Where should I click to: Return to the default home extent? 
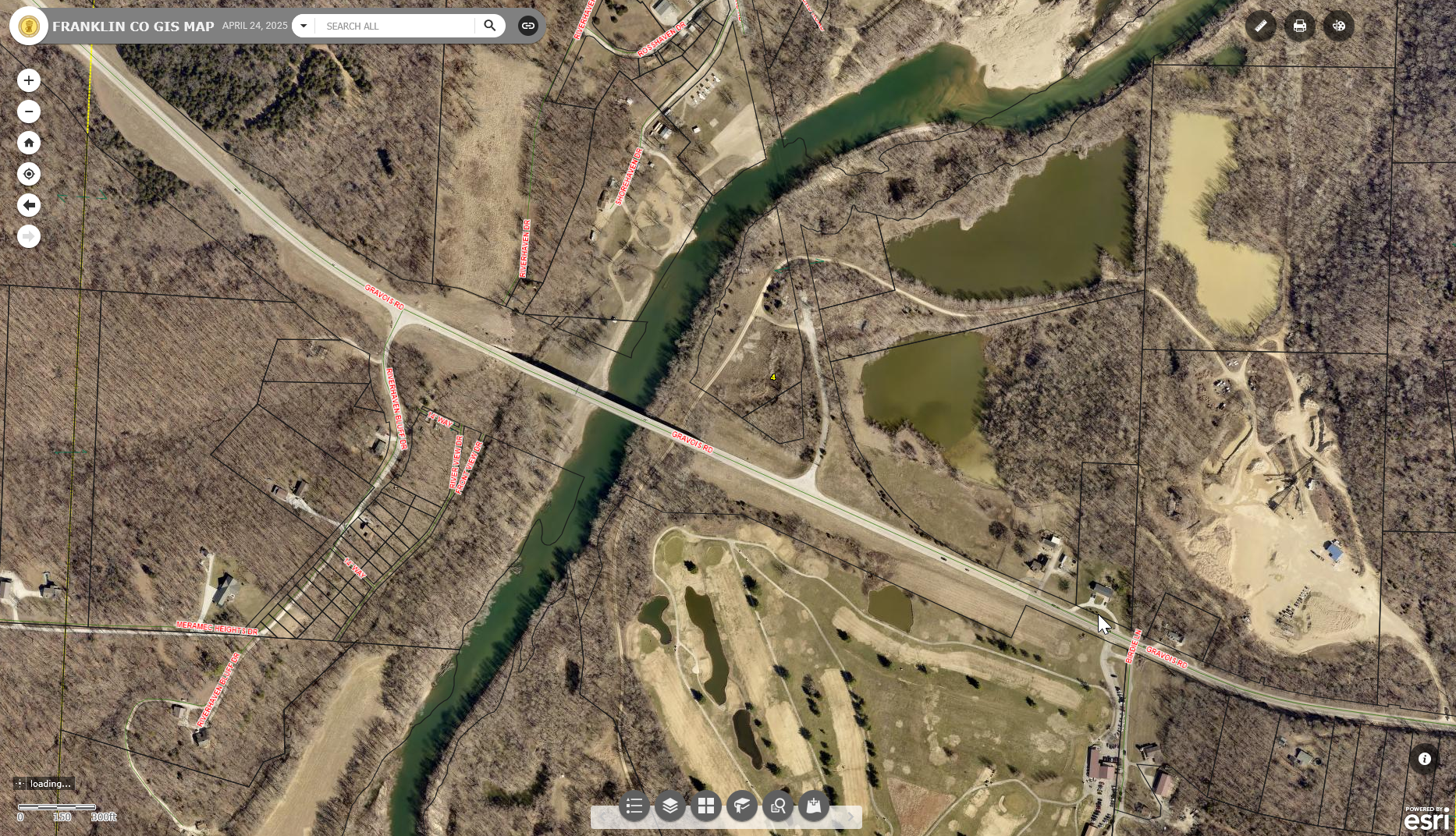[x=29, y=143]
